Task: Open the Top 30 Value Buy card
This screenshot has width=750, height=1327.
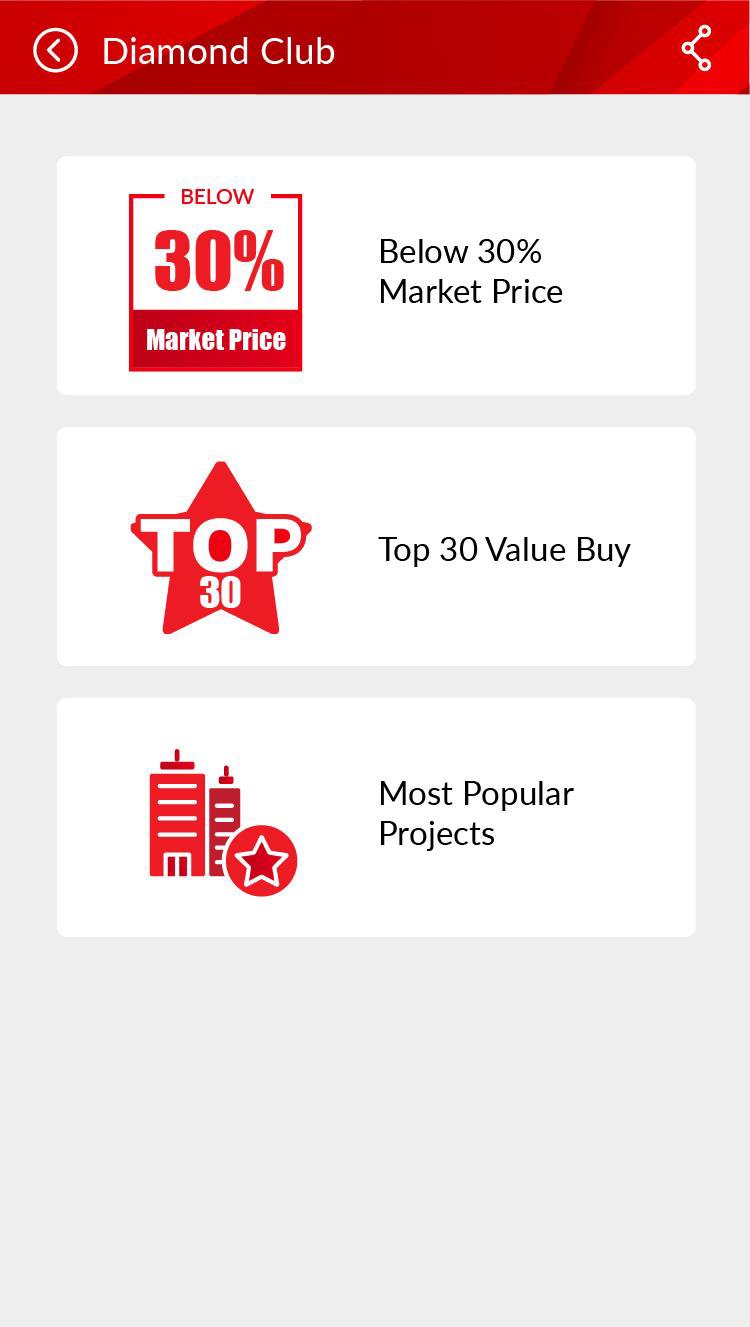Action: coord(376,546)
